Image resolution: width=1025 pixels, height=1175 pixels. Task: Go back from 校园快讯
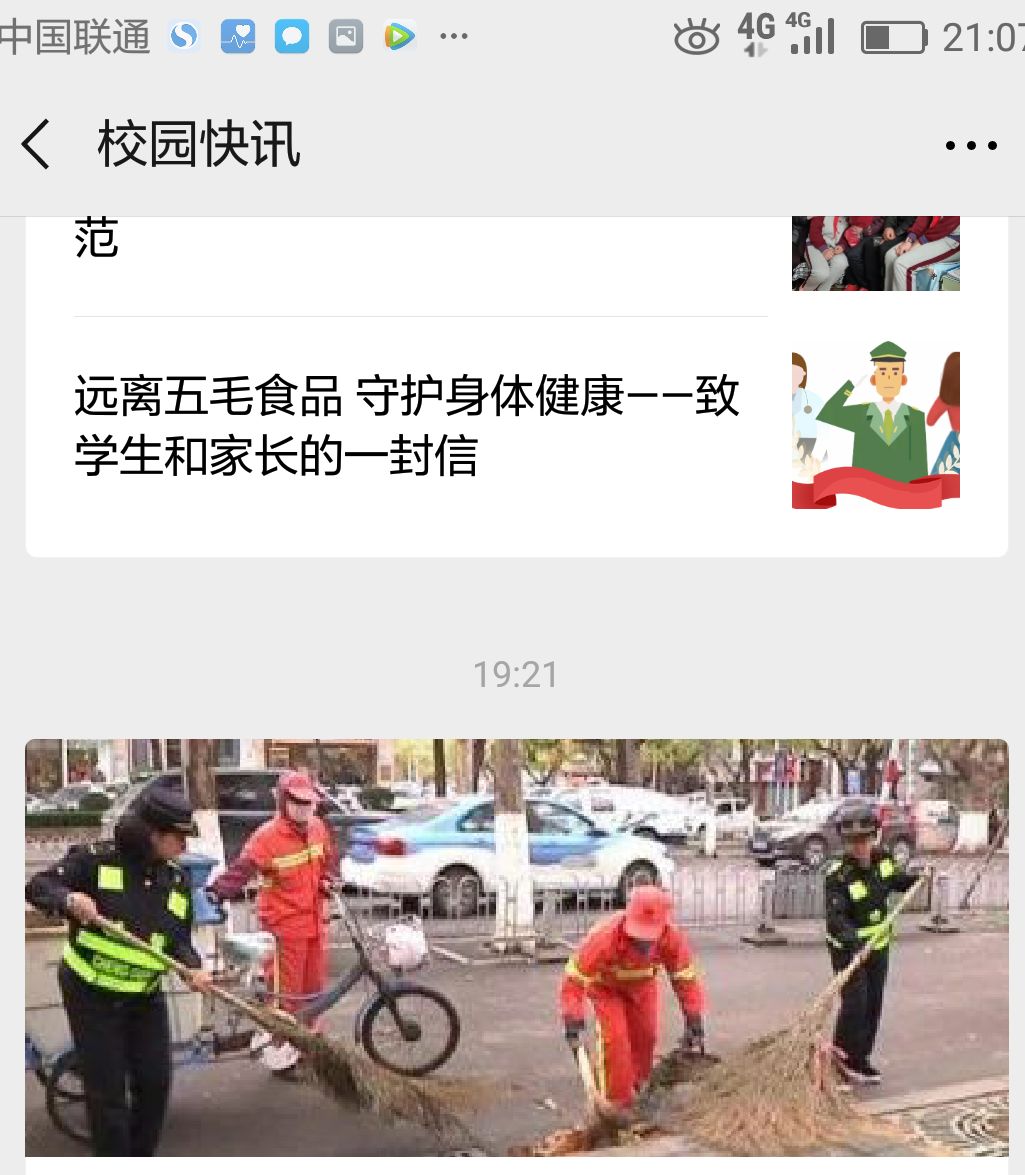coord(36,145)
